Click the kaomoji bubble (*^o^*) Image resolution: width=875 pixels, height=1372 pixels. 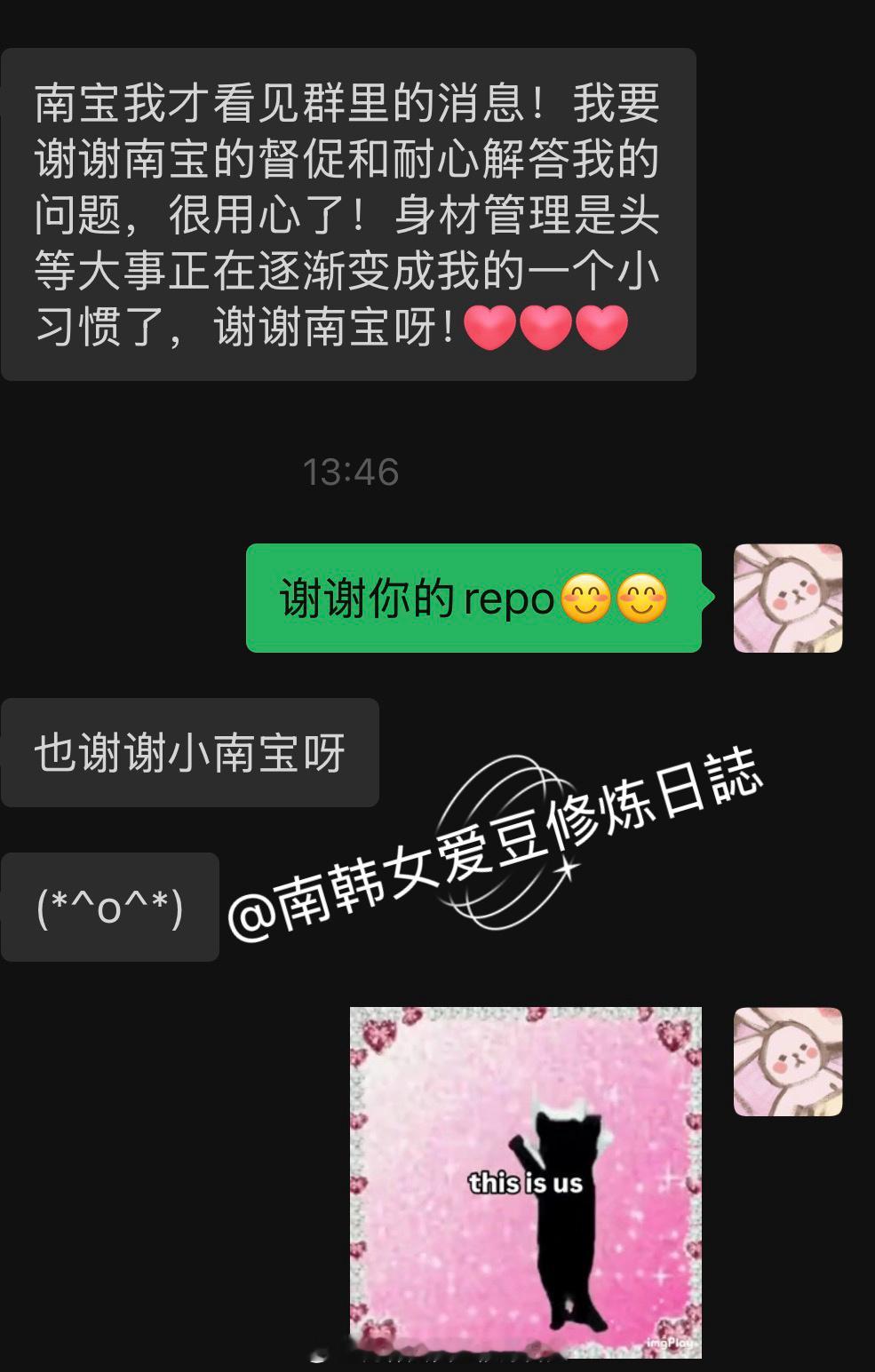[109, 906]
